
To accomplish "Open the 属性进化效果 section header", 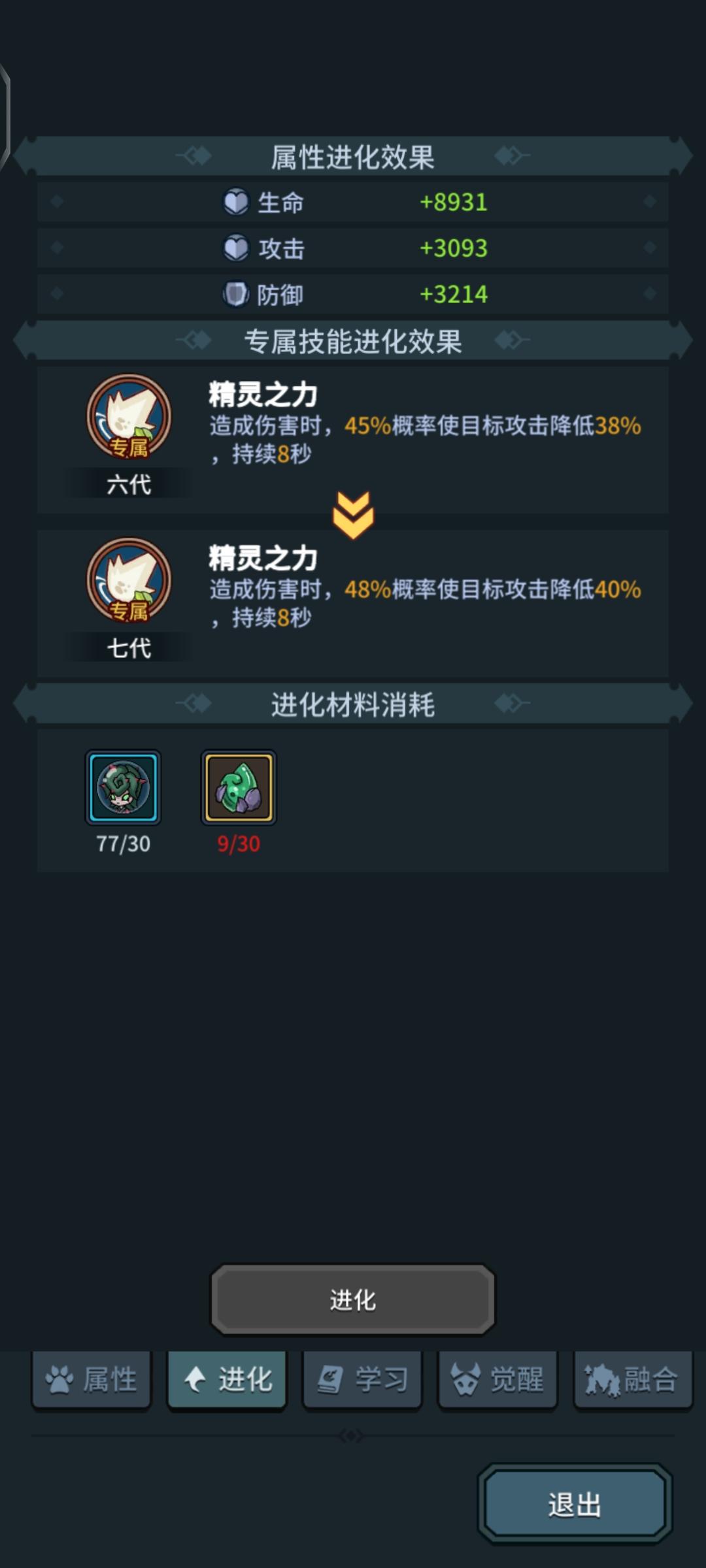I will 353,155.
